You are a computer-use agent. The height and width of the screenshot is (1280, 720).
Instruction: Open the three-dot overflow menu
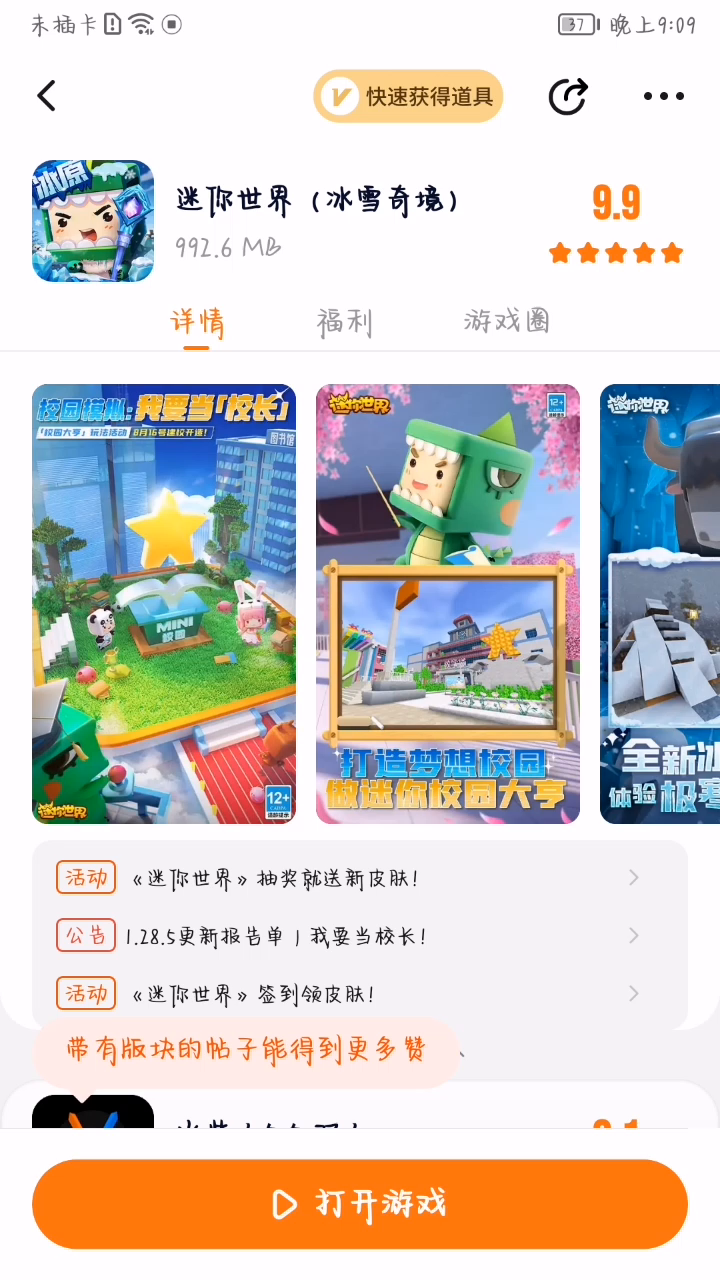point(664,96)
